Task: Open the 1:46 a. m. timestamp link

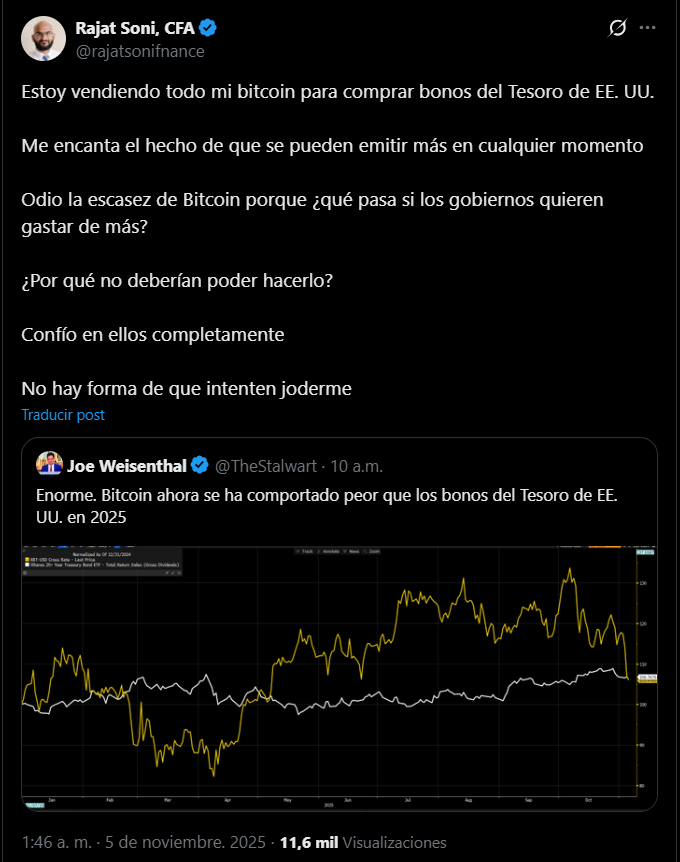Action: (56, 843)
